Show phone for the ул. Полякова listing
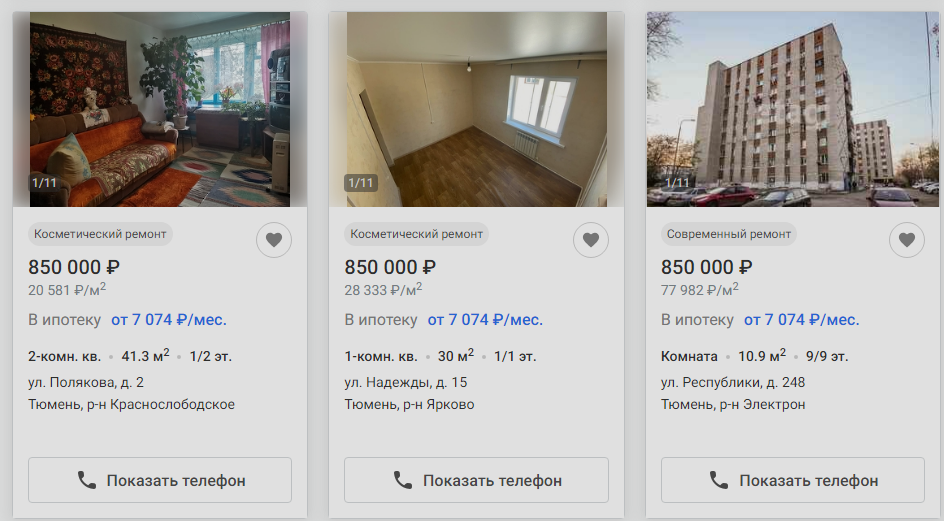944x521 pixels. (x=160, y=480)
